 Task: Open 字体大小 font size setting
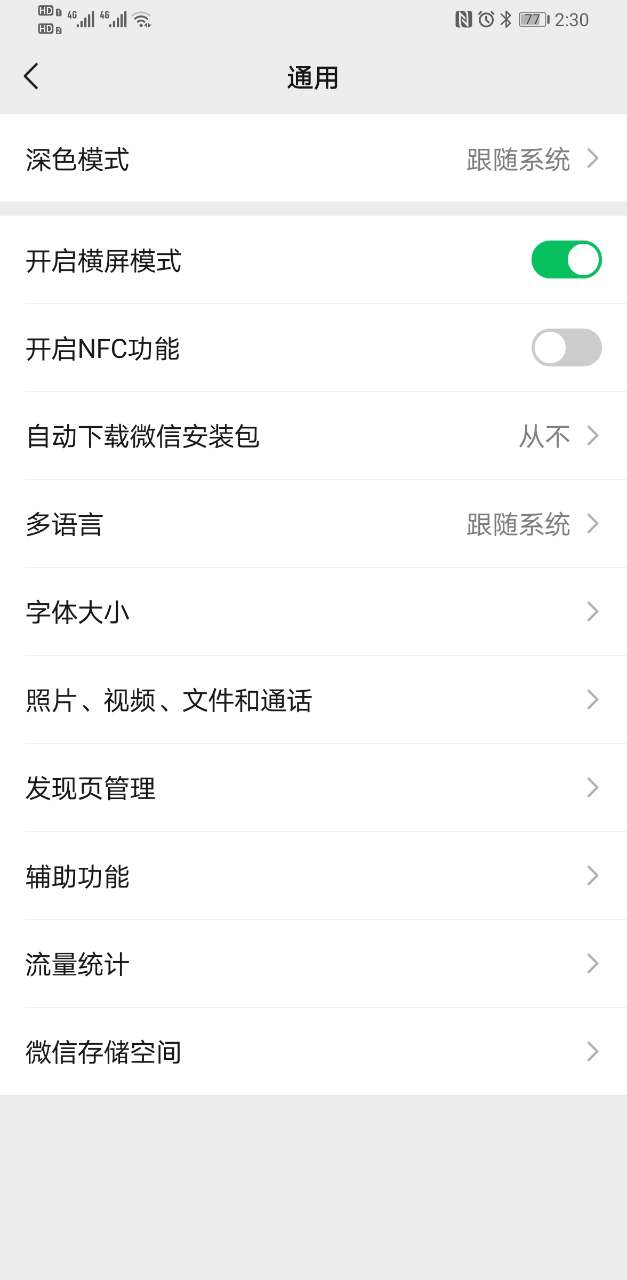[x=313, y=612]
